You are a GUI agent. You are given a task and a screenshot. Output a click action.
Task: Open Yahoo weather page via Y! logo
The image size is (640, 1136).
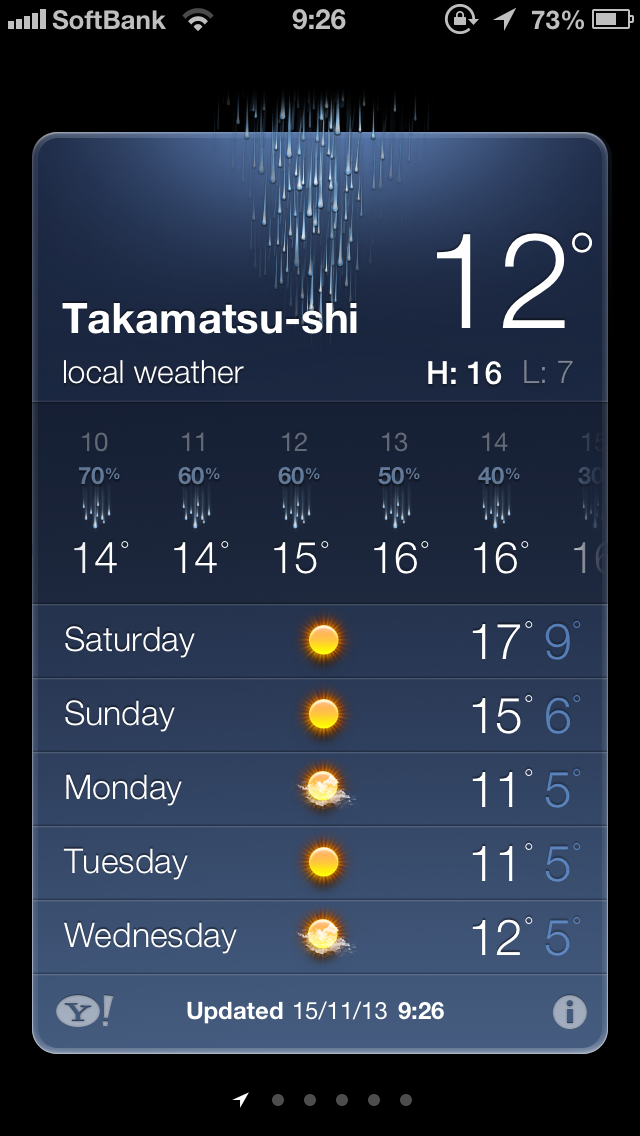click(x=84, y=1011)
